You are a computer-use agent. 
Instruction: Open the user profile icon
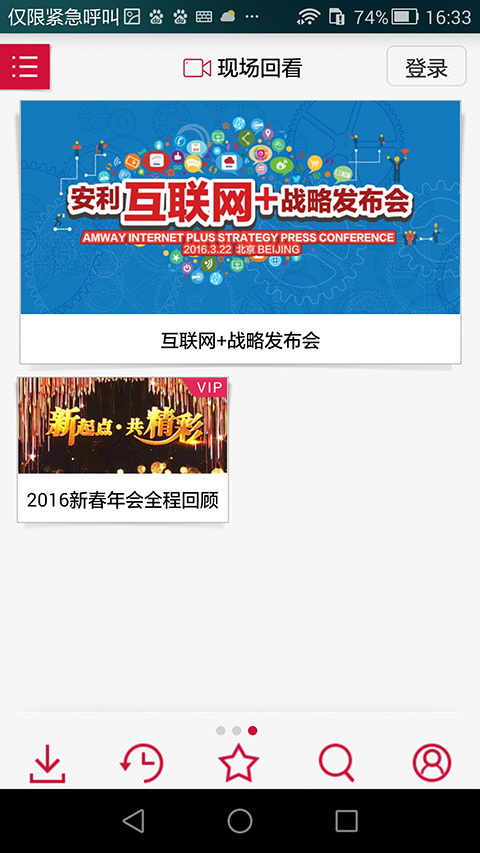[x=432, y=763]
